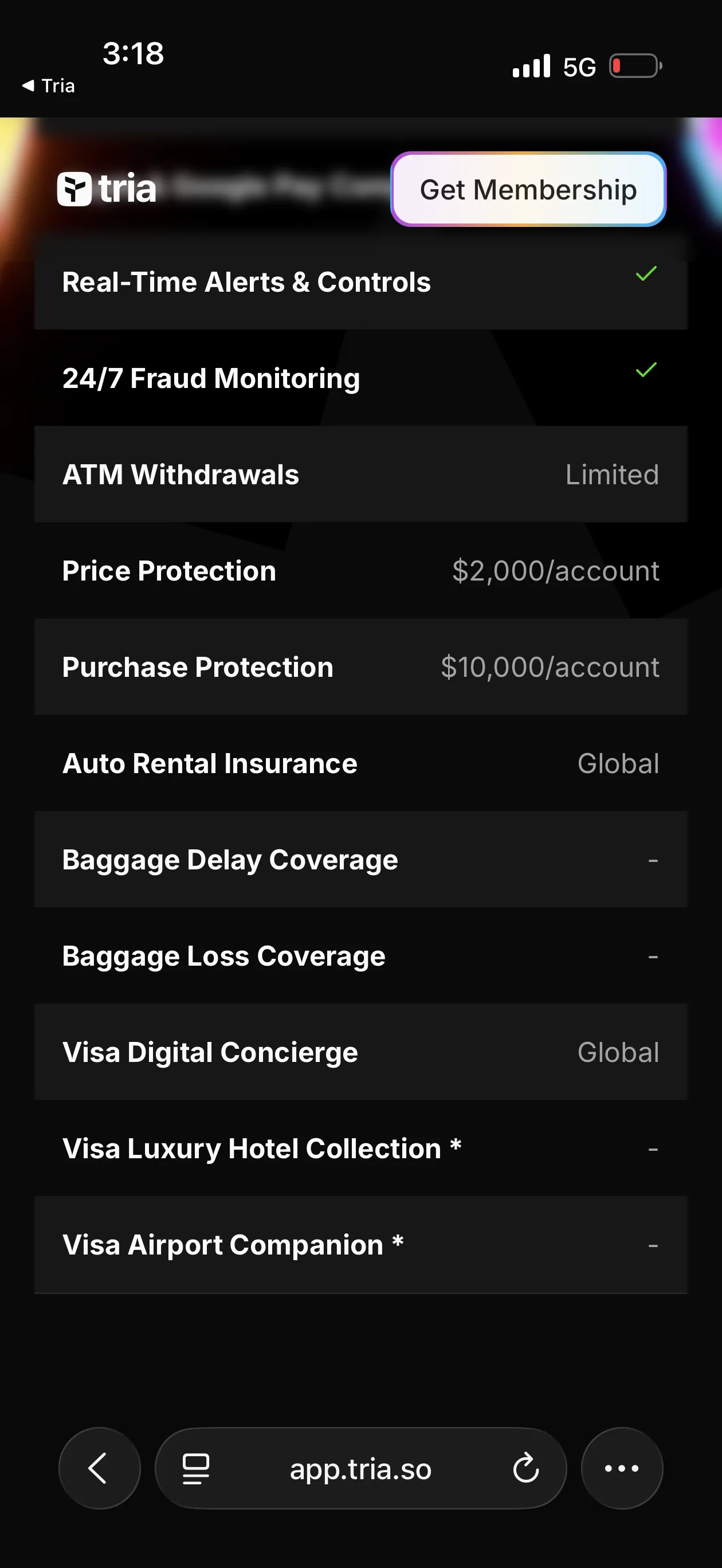Screen dimensions: 722x1568
Task: Expand the Visa Airport Companion row
Action: (361, 1245)
